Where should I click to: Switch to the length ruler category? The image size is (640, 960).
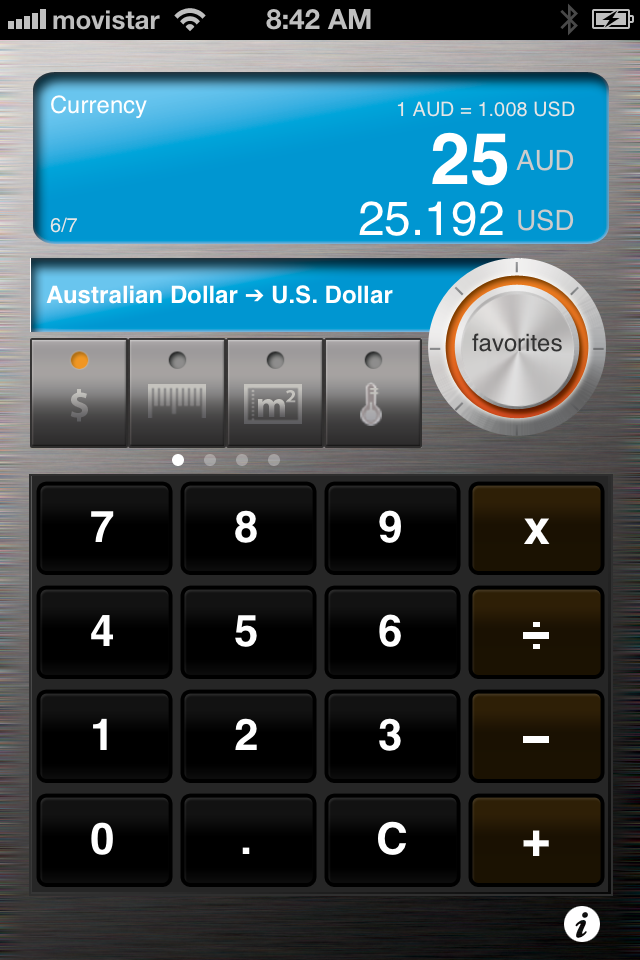(x=177, y=392)
